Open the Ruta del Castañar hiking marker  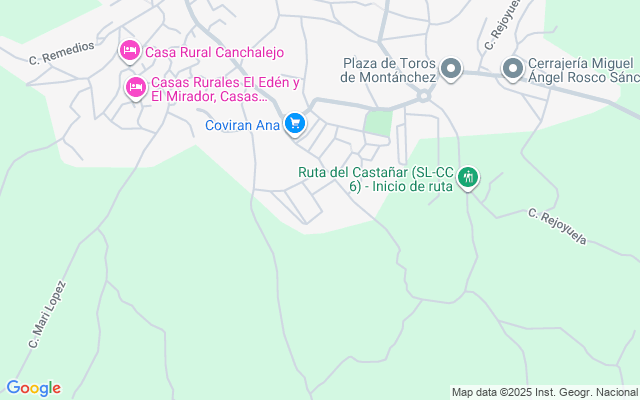[468, 178]
